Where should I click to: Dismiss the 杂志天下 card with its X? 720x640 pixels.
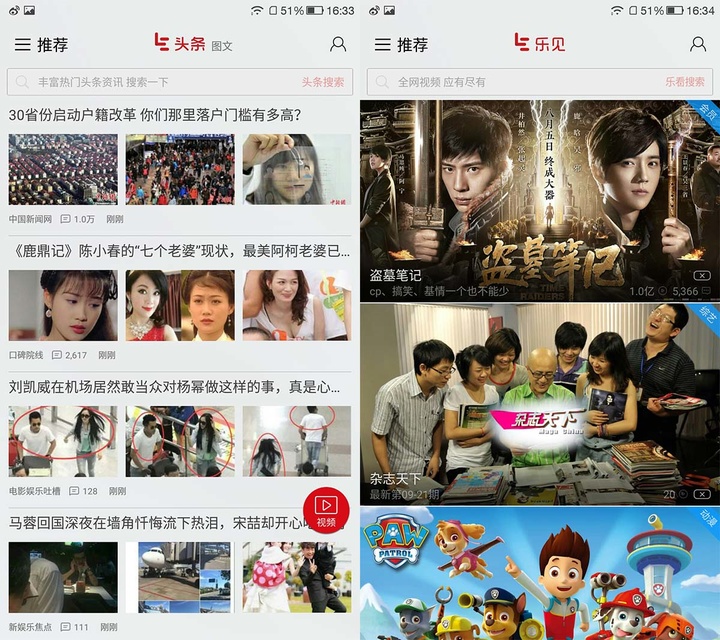pos(702,494)
